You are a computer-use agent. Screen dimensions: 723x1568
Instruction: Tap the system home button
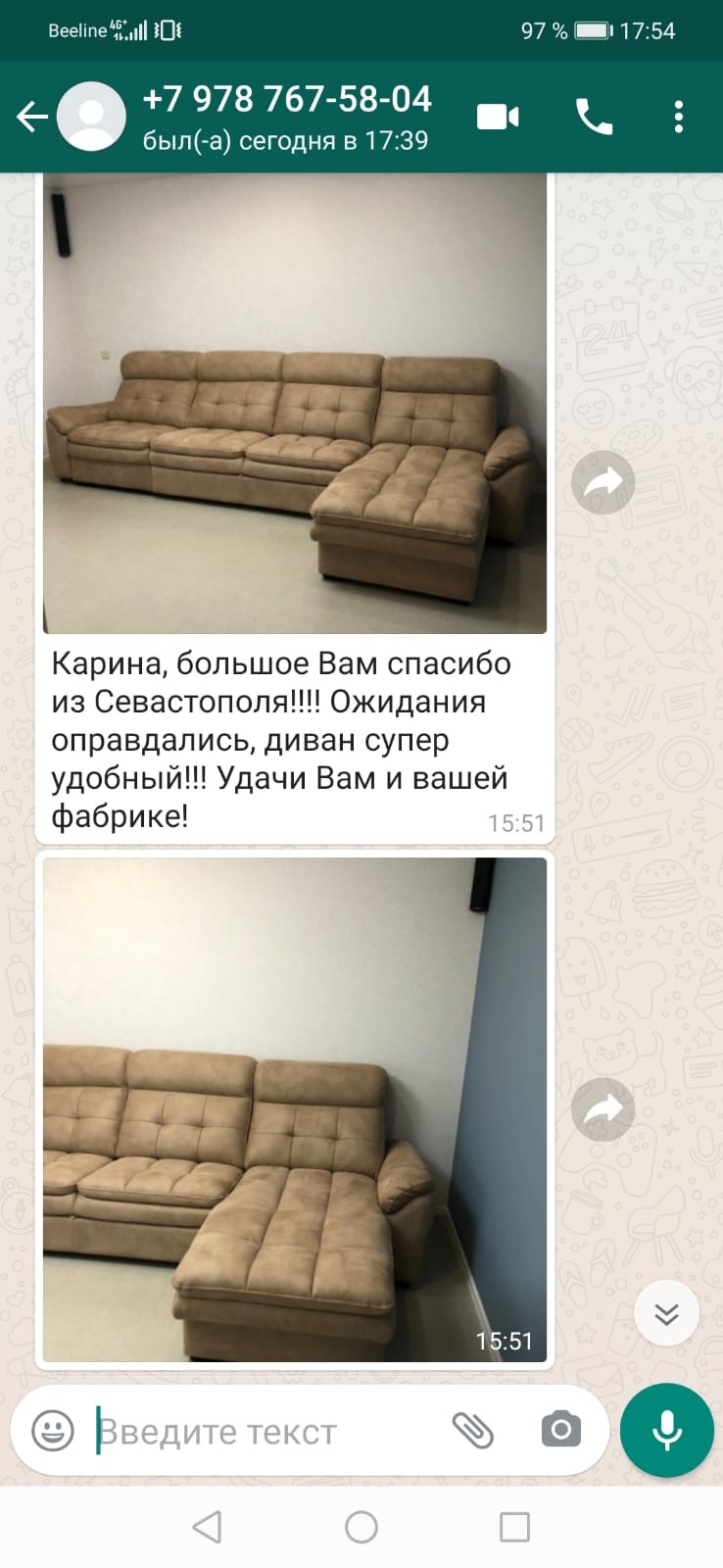[x=361, y=1527]
